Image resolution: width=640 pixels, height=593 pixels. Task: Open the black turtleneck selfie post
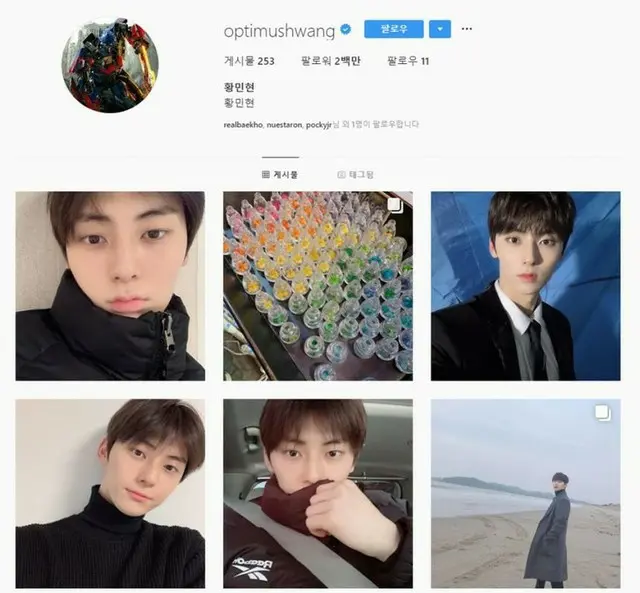110,493
